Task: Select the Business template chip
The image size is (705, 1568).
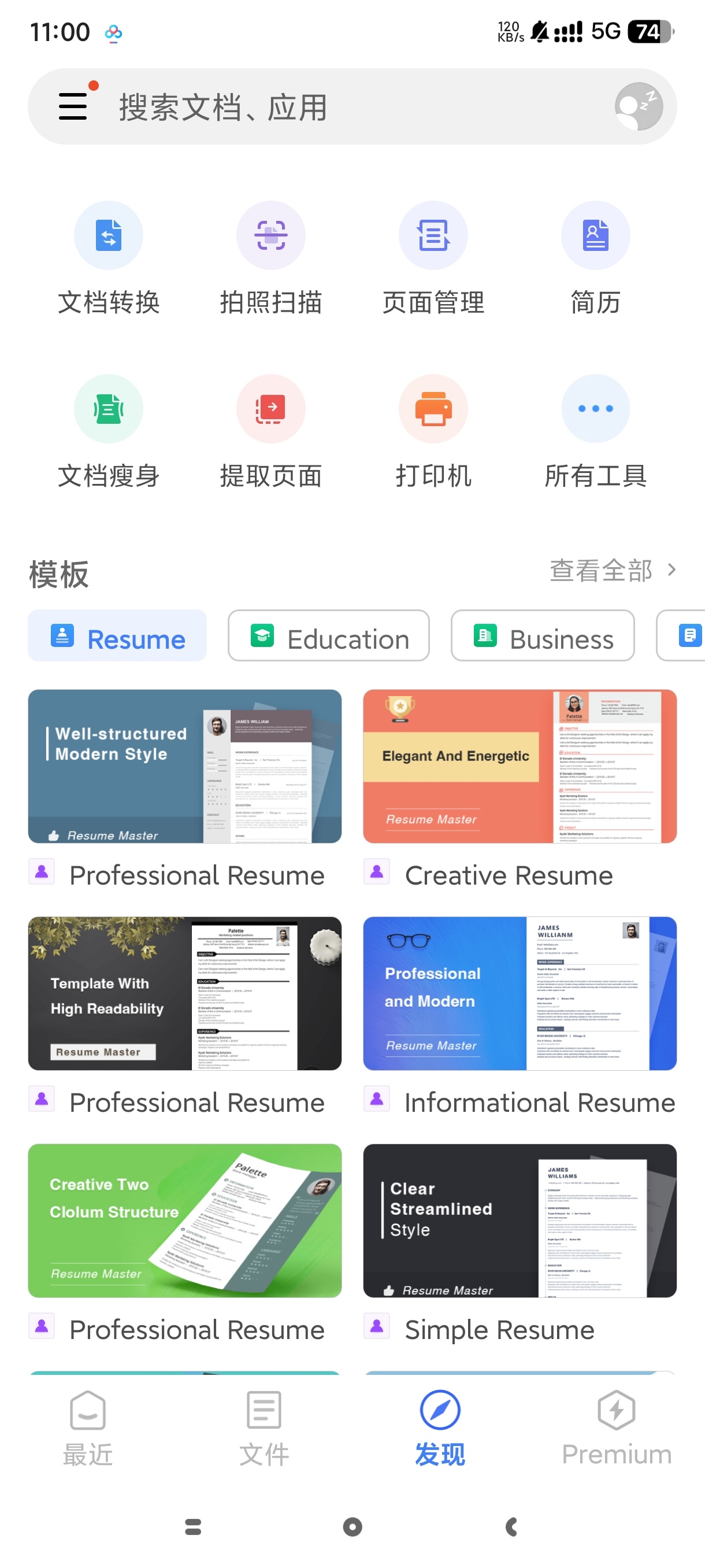Action: [542, 636]
